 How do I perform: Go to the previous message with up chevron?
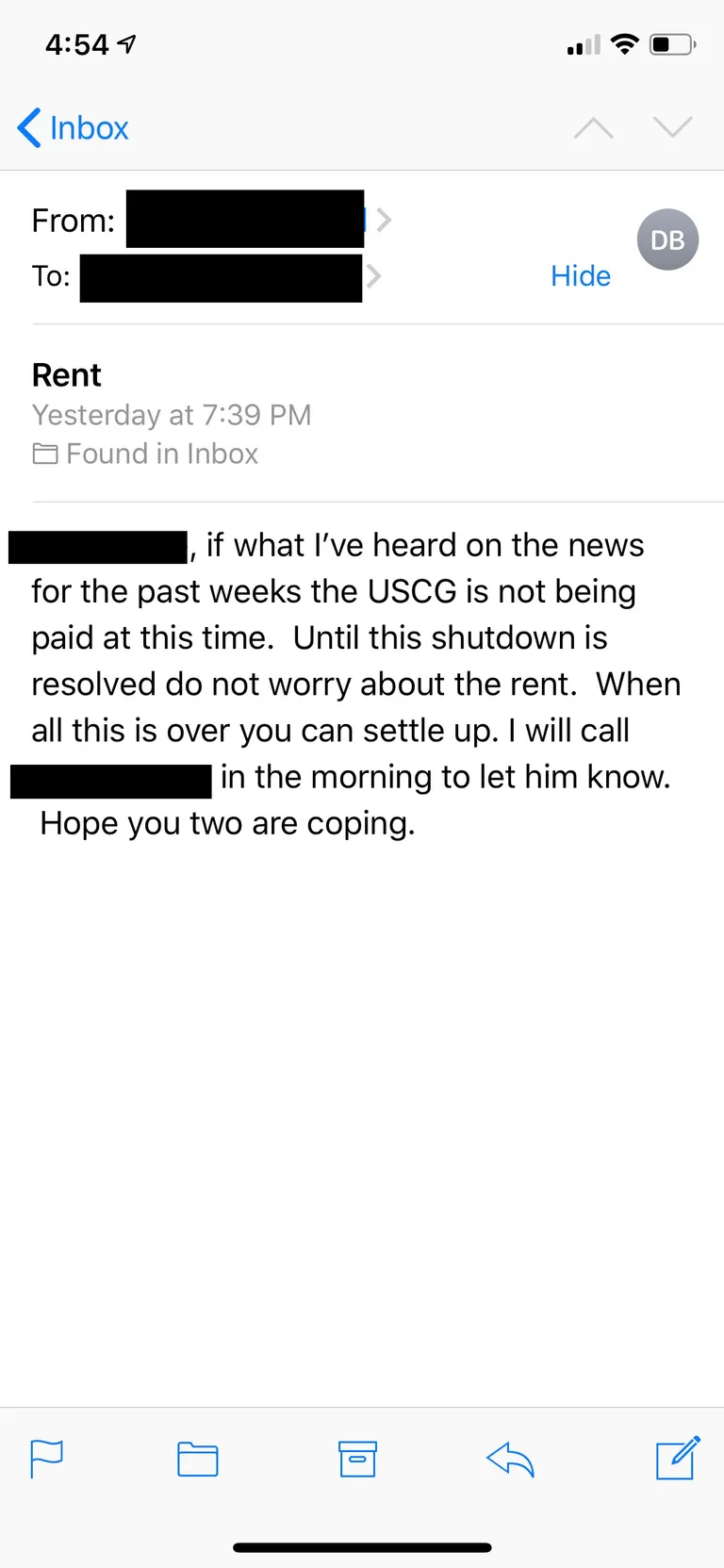pos(593,127)
